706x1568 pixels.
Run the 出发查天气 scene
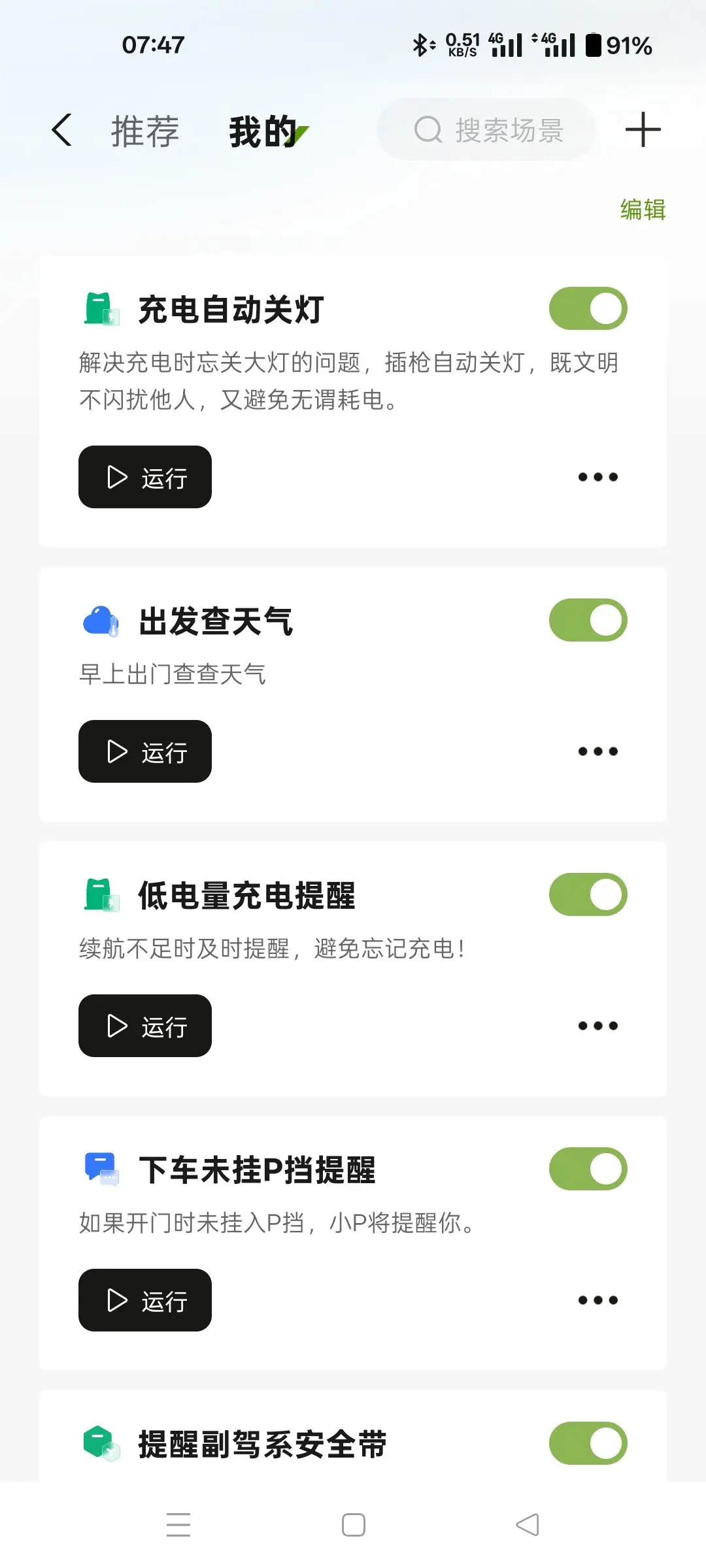tap(145, 751)
